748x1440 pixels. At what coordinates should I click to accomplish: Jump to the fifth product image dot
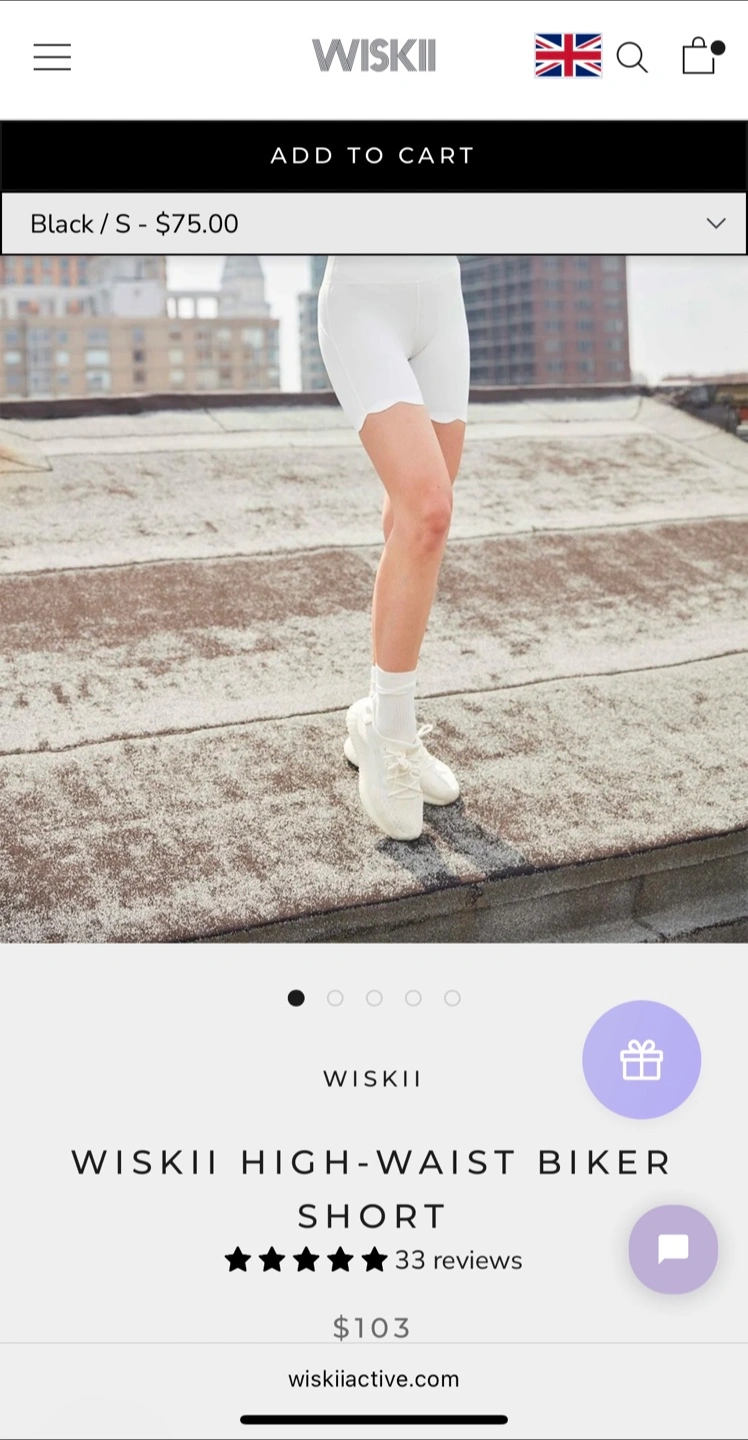coord(452,998)
